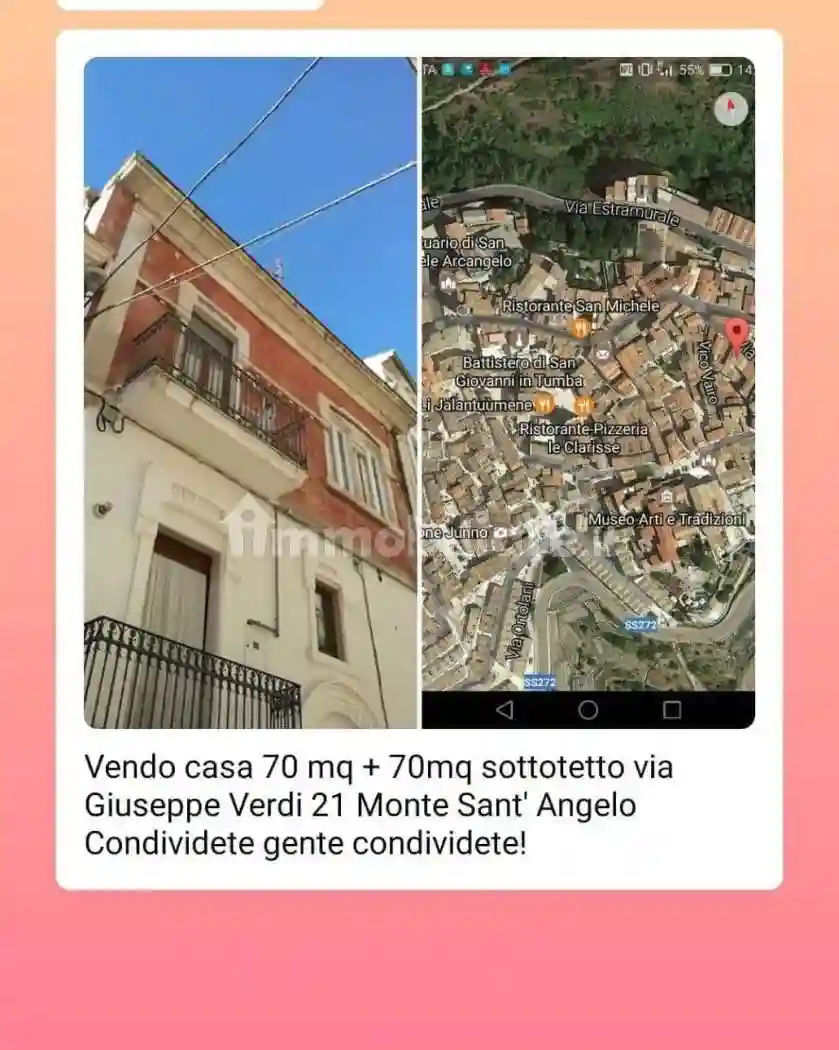This screenshot has width=839, height=1050.
Task: Tap the Via Estramurale road label
Action: coord(620,212)
